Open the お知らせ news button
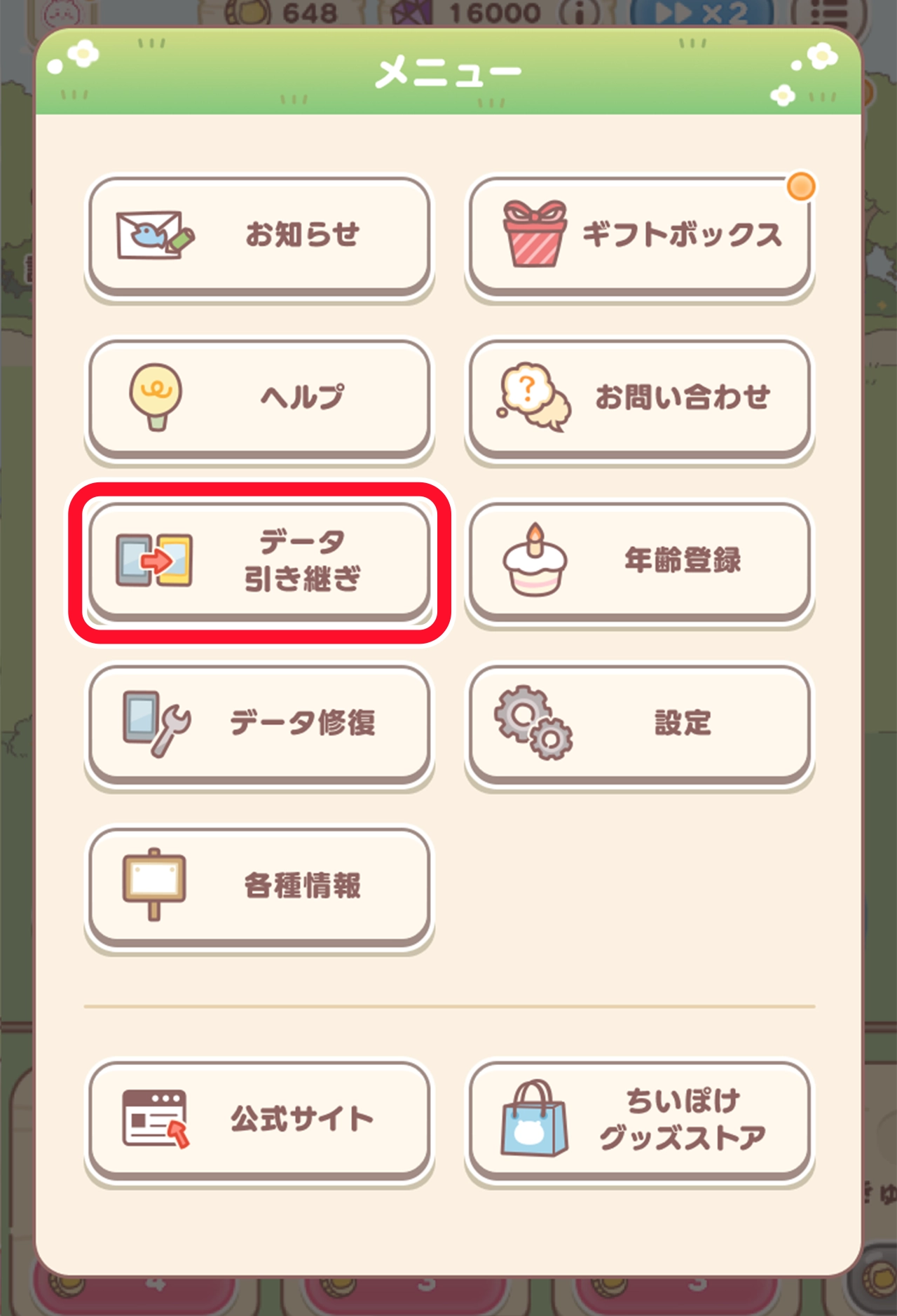 click(259, 234)
